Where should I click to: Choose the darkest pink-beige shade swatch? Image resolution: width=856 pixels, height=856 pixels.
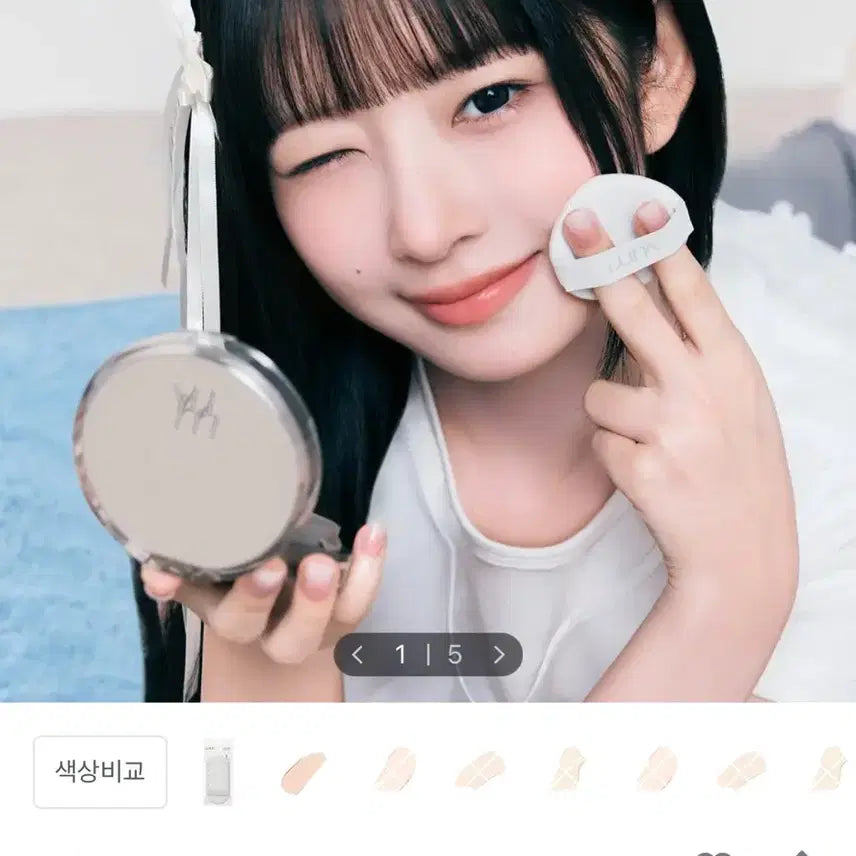click(303, 771)
